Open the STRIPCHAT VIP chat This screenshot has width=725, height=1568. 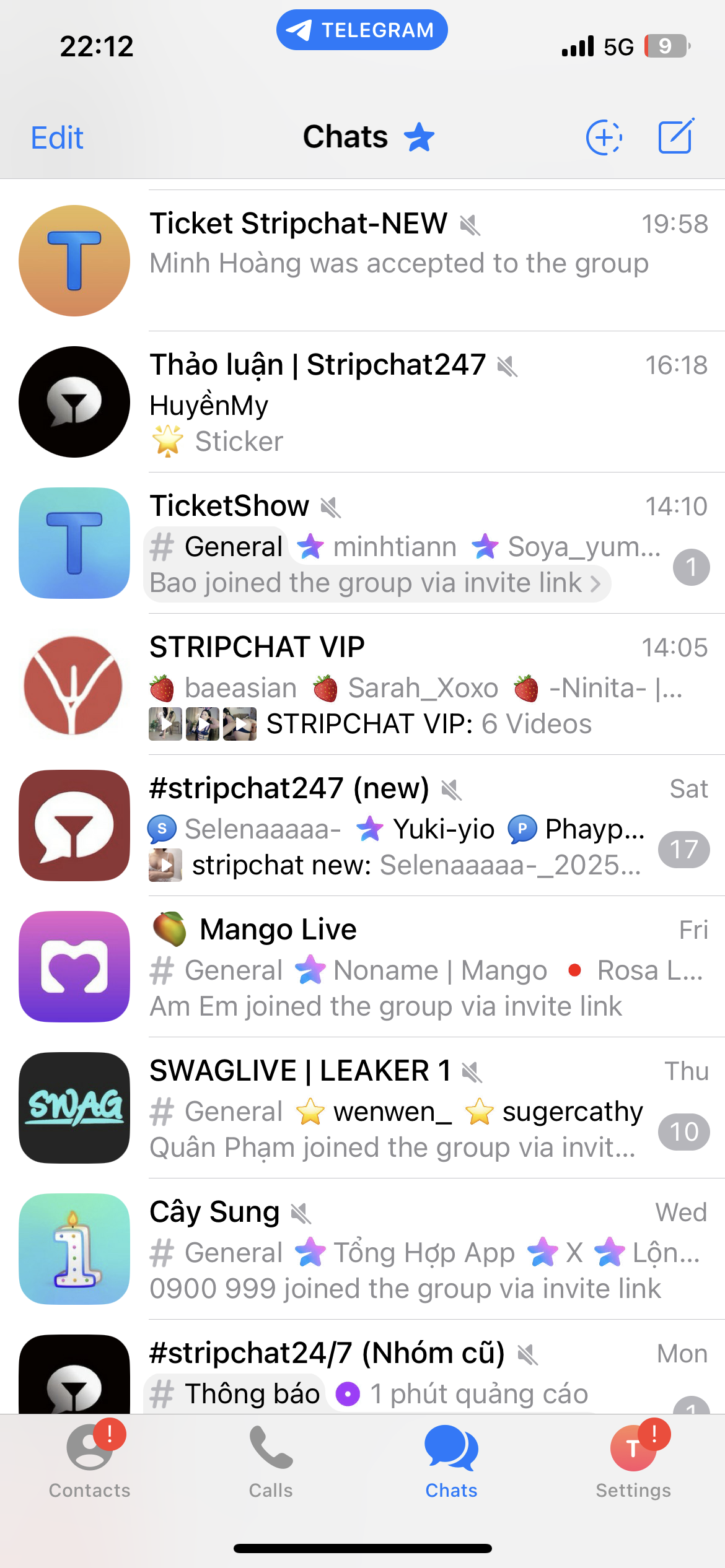tap(362, 684)
